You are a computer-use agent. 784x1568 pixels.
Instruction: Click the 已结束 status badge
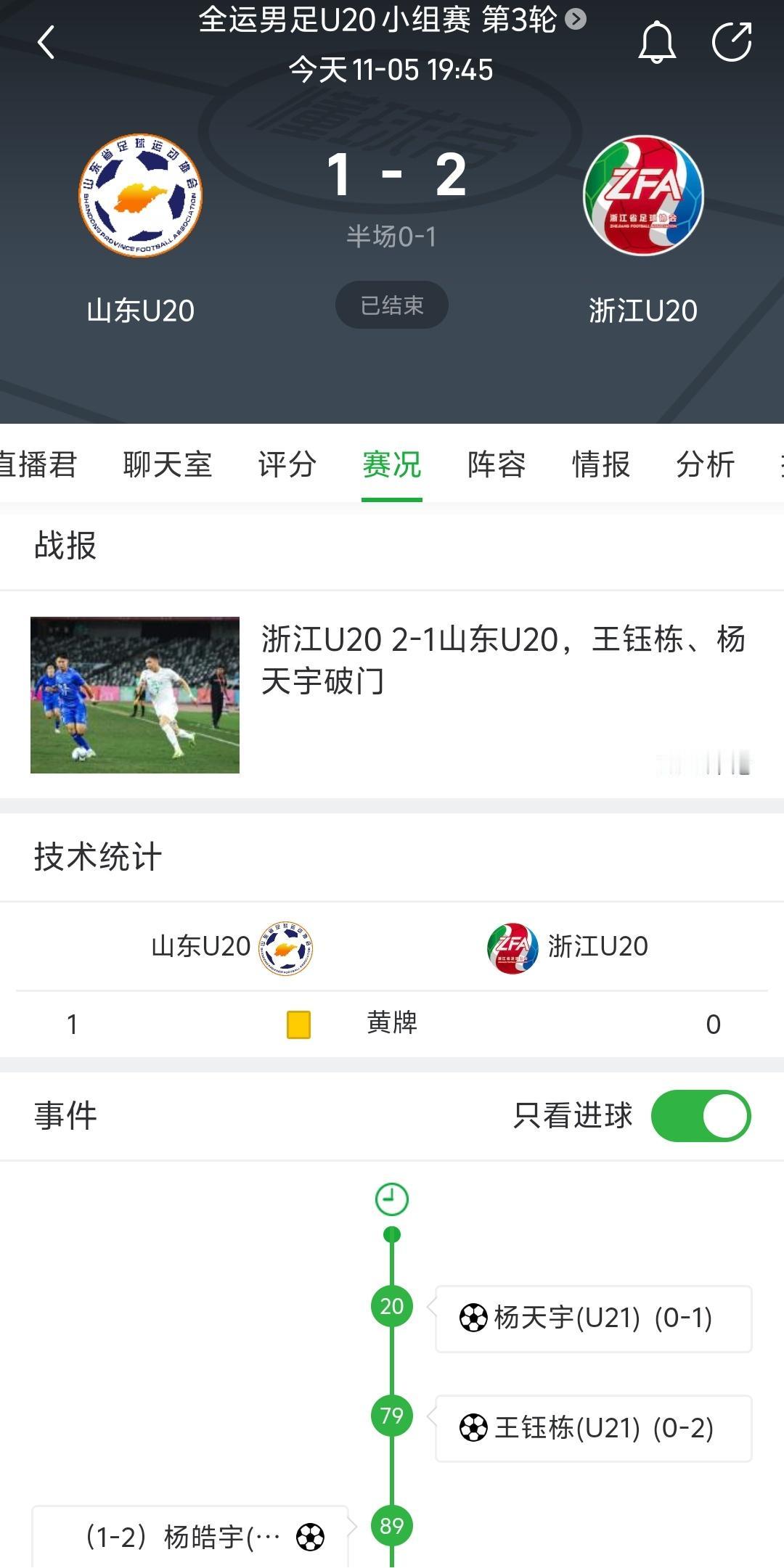(391, 305)
